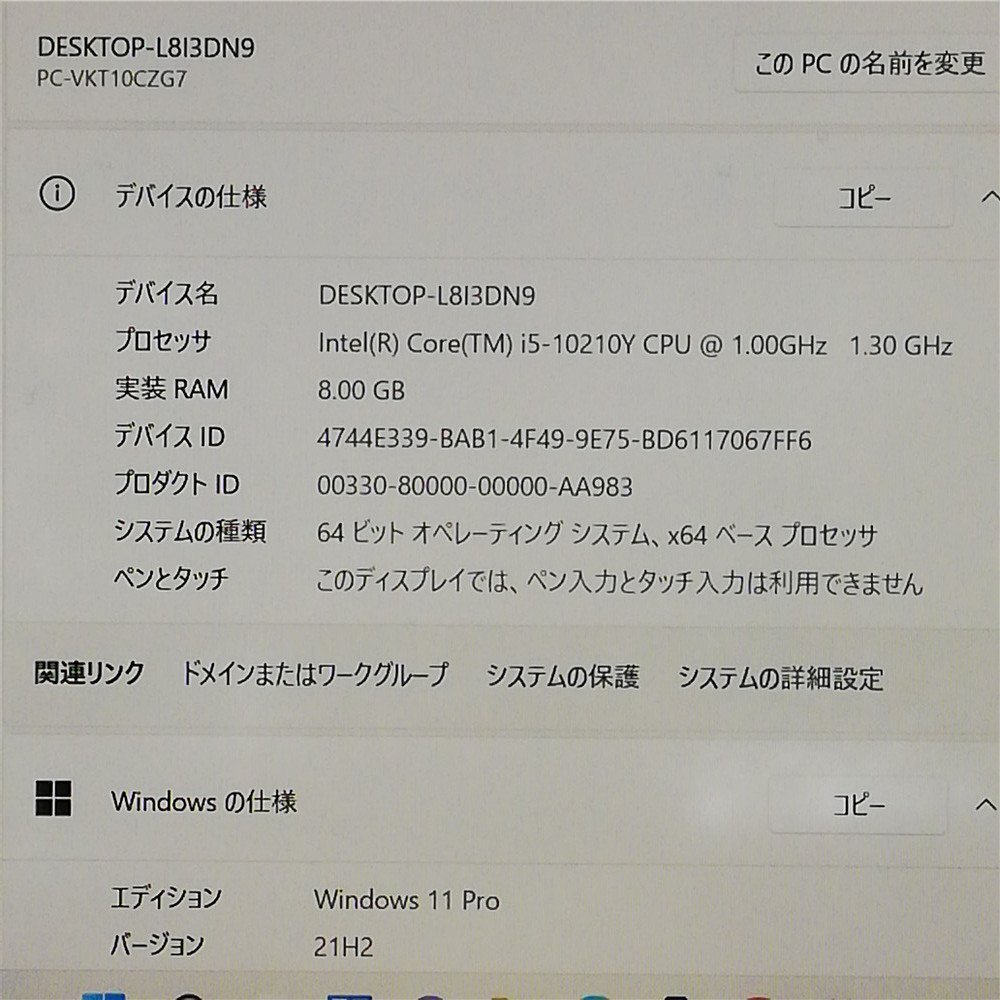This screenshot has width=1000, height=1000.
Task: Collapse the デバイスの仕様 section
Action: pos(987,197)
